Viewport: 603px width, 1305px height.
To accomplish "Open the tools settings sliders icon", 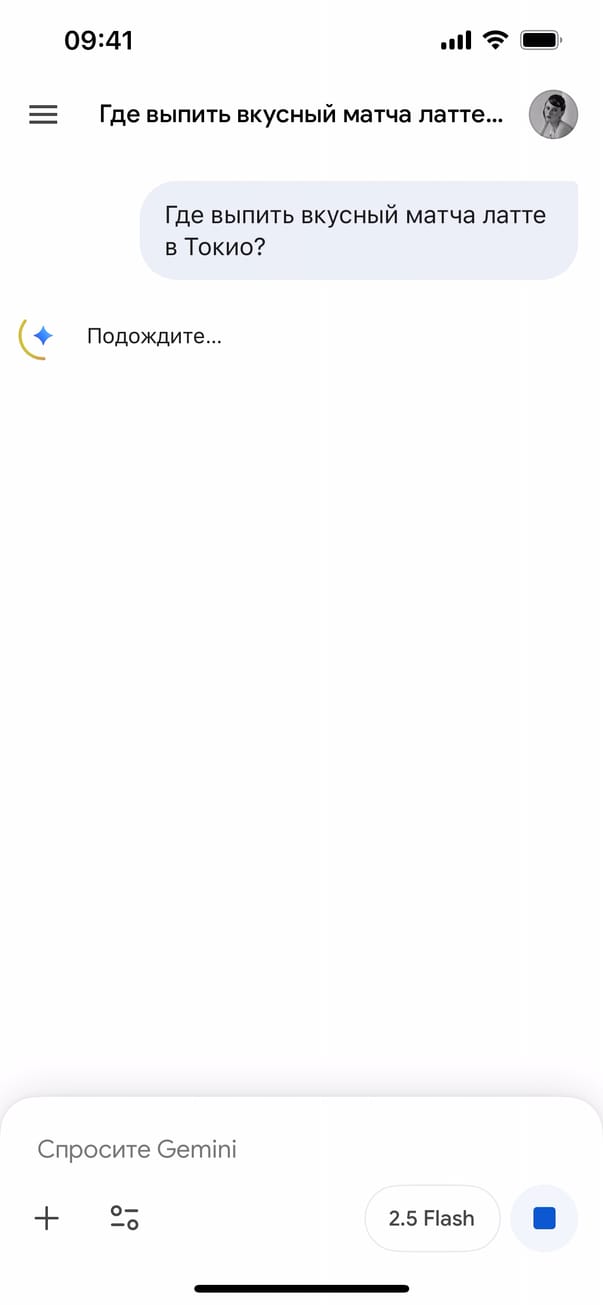I will click(x=124, y=1218).
